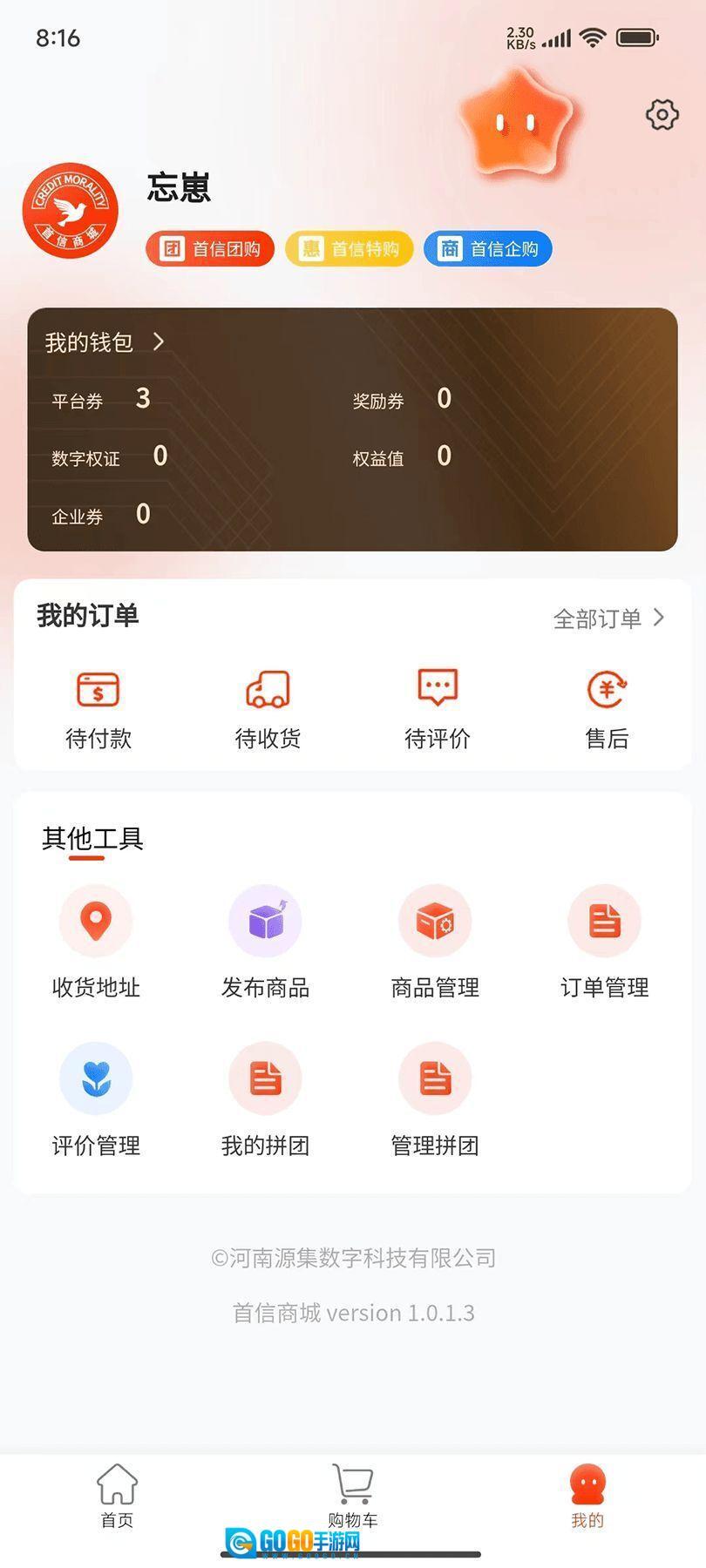This screenshot has height=1568, width=706.
Task: Open the 管理拼团 manage group-buy icon
Action: [436, 1078]
